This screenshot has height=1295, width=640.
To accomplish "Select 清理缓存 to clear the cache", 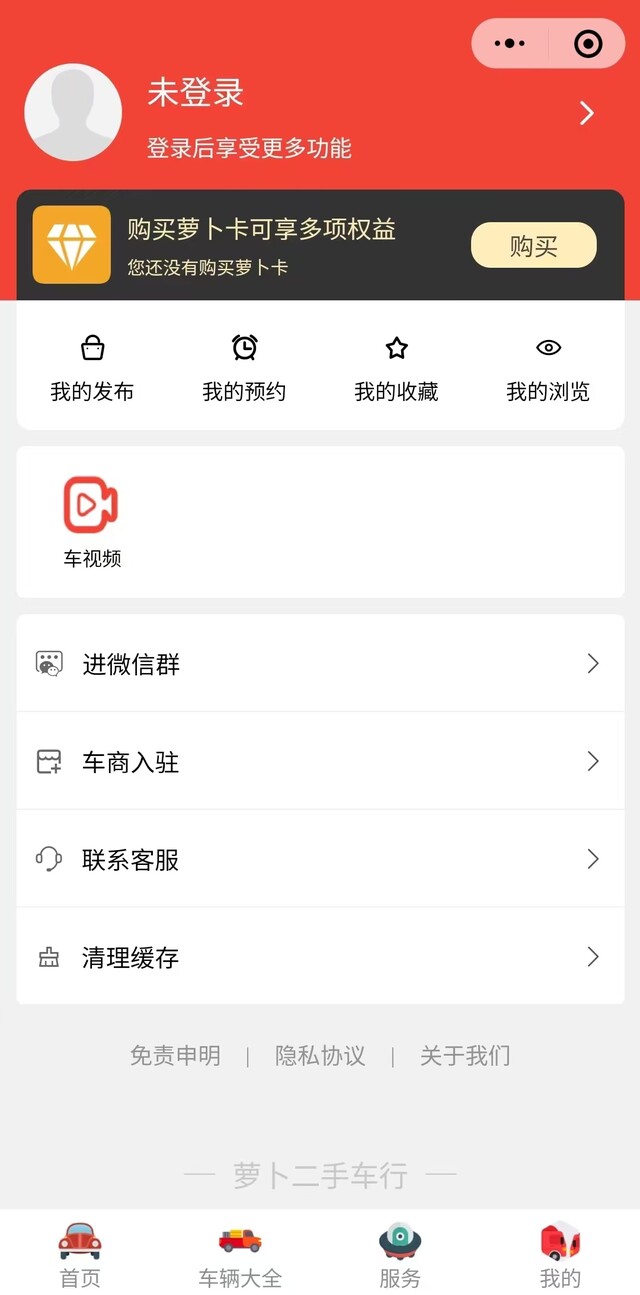I will (x=320, y=957).
